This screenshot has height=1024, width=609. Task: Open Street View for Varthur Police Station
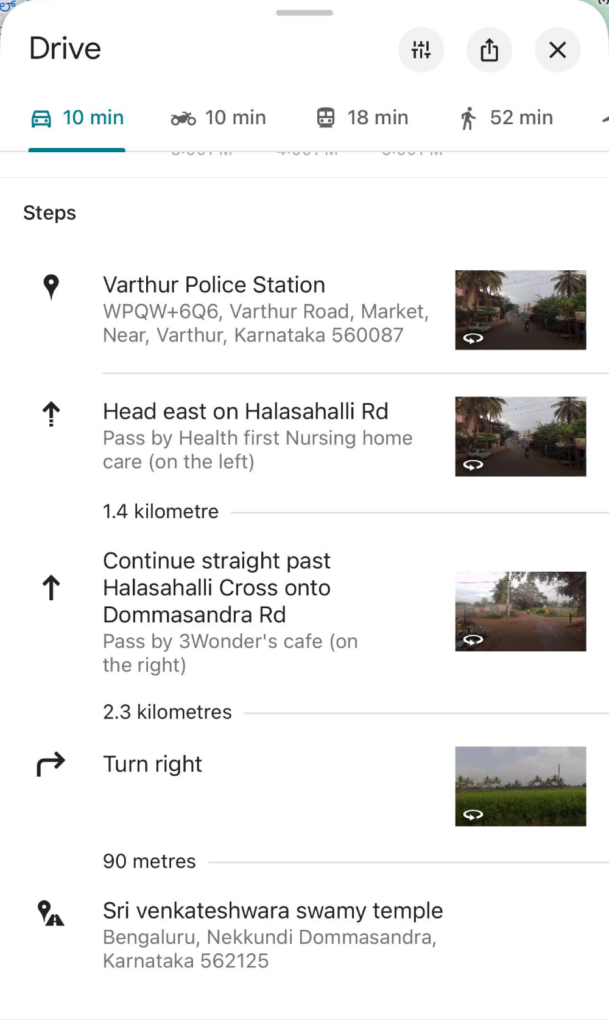coord(520,310)
